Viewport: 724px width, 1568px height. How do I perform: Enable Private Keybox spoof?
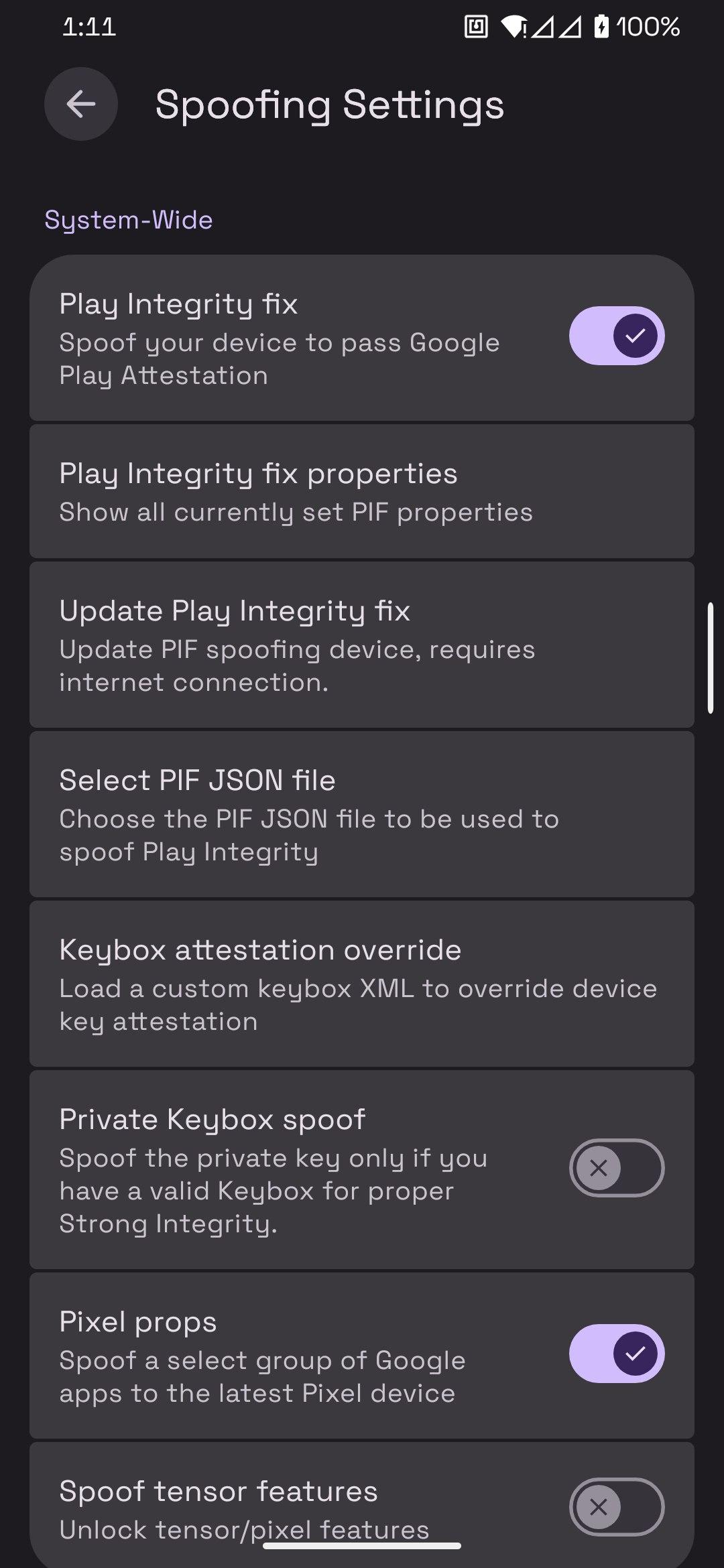pyautogui.click(x=616, y=1168)
